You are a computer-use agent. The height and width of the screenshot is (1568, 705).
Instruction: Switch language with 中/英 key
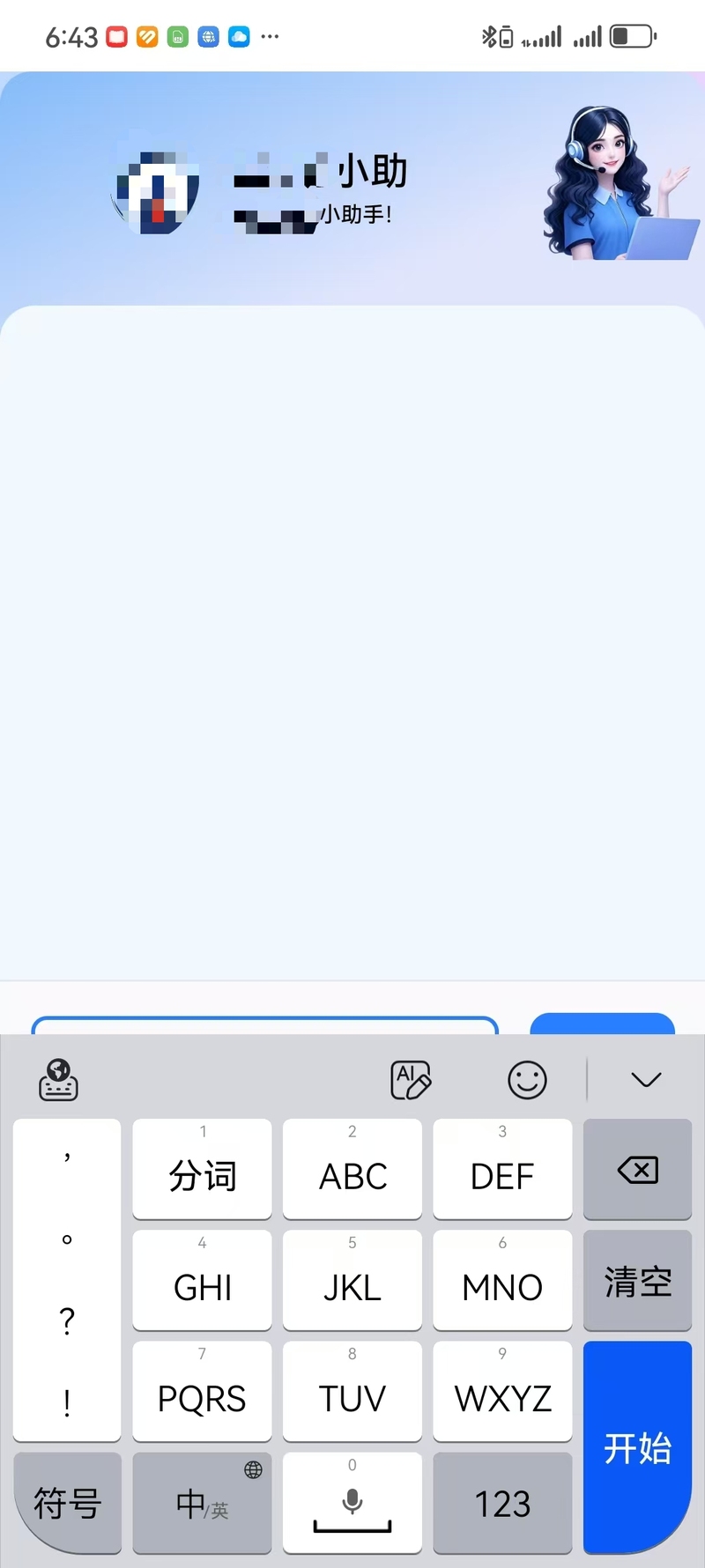[x=202, y=1503]
